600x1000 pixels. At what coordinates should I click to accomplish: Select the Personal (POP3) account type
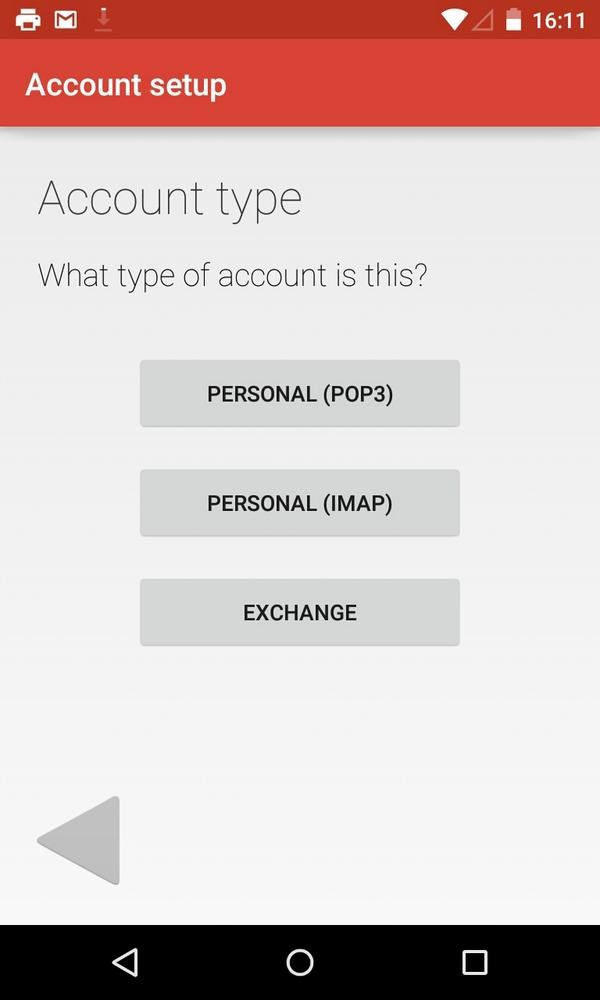coord(300,393)
